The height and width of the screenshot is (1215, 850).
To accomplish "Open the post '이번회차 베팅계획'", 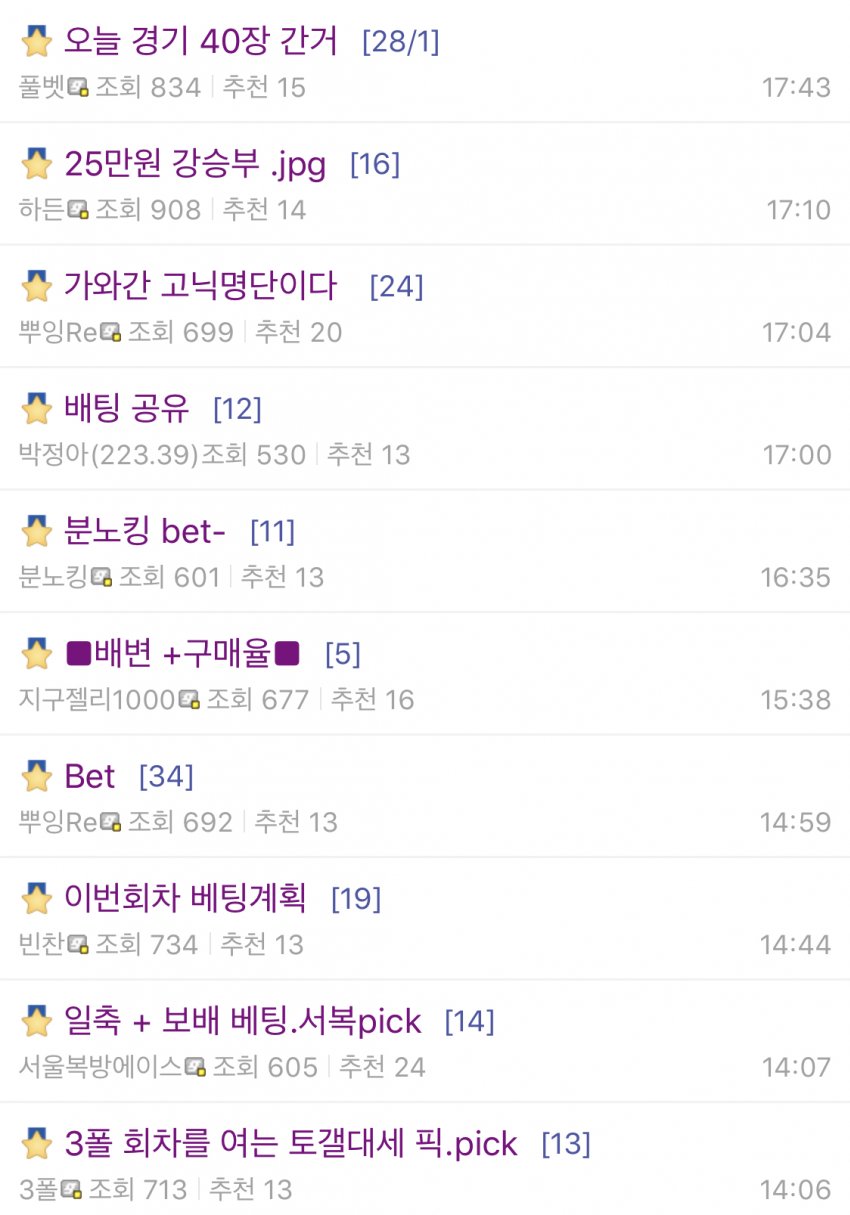I will tap(185, 899).
